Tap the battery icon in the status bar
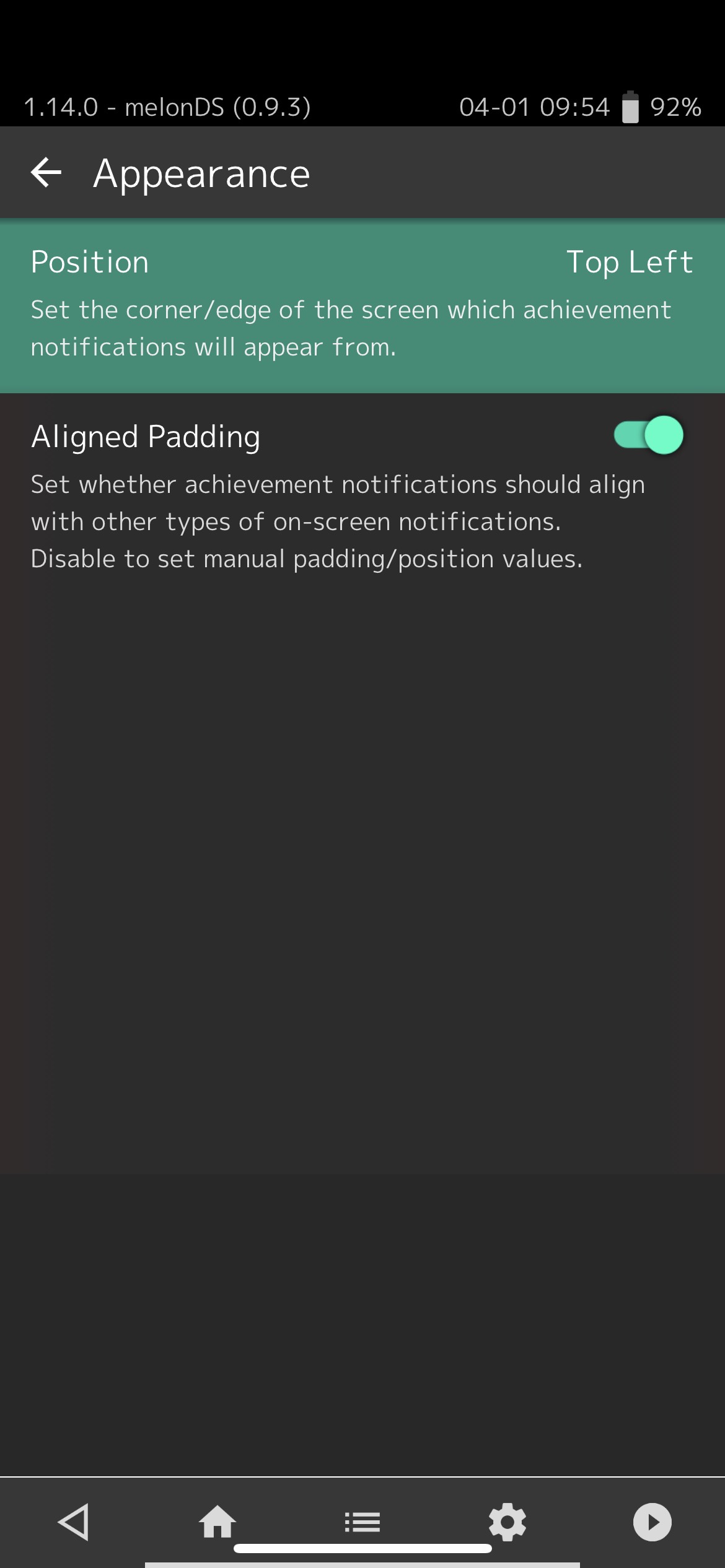 (x=630, y=107)
